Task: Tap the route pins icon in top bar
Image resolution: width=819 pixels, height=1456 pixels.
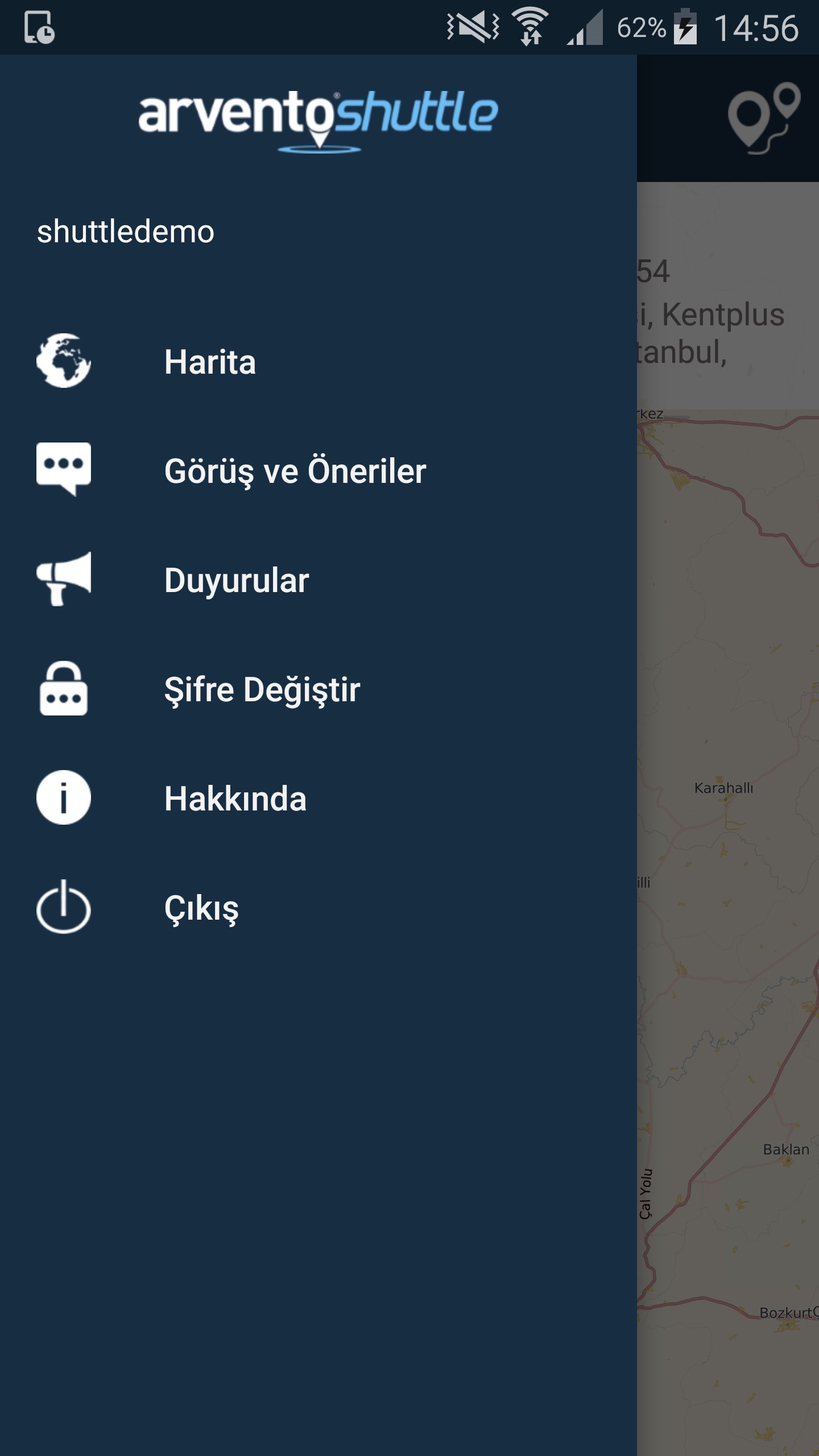Action: coord(764,118)
